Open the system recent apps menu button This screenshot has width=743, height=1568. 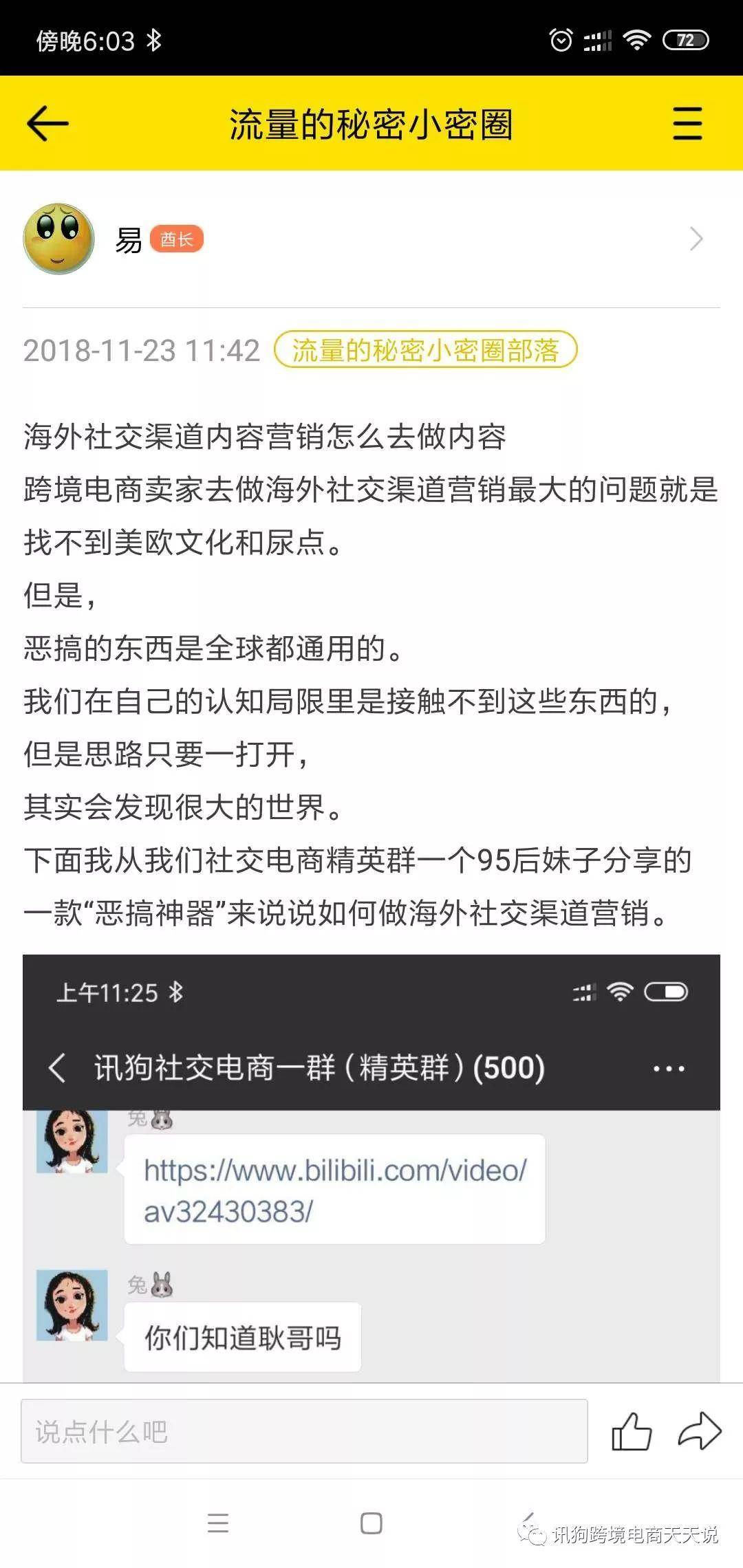click(x=218, y=1523)
